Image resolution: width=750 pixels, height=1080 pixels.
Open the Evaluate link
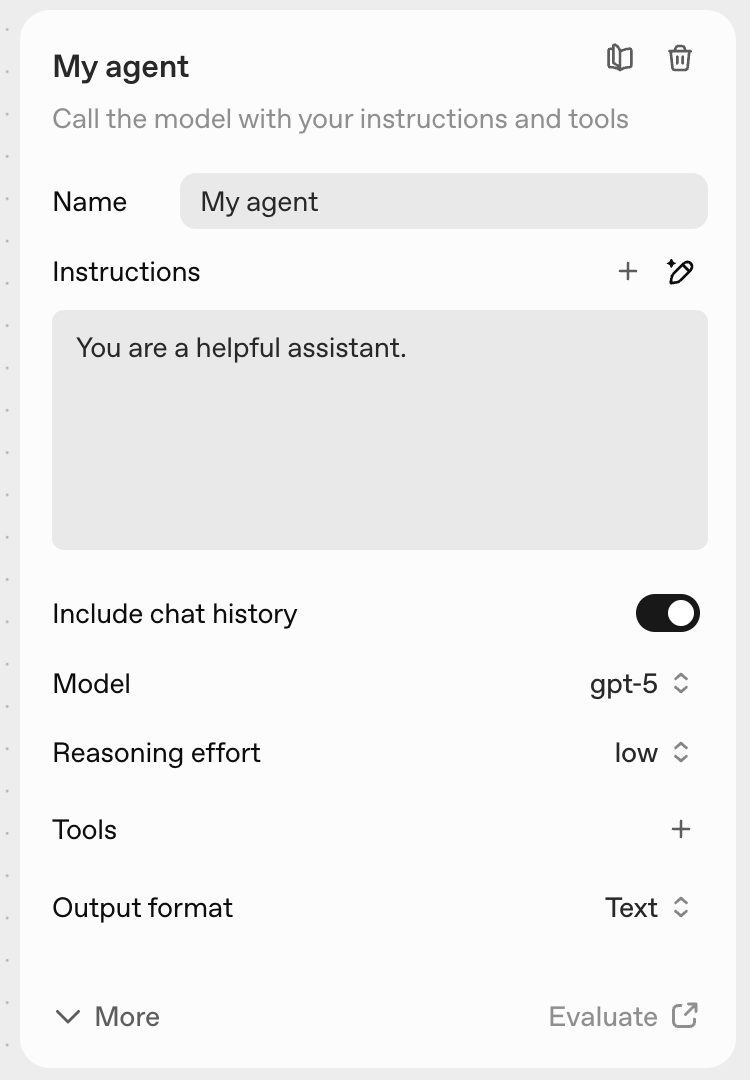tap(623, 1017)
